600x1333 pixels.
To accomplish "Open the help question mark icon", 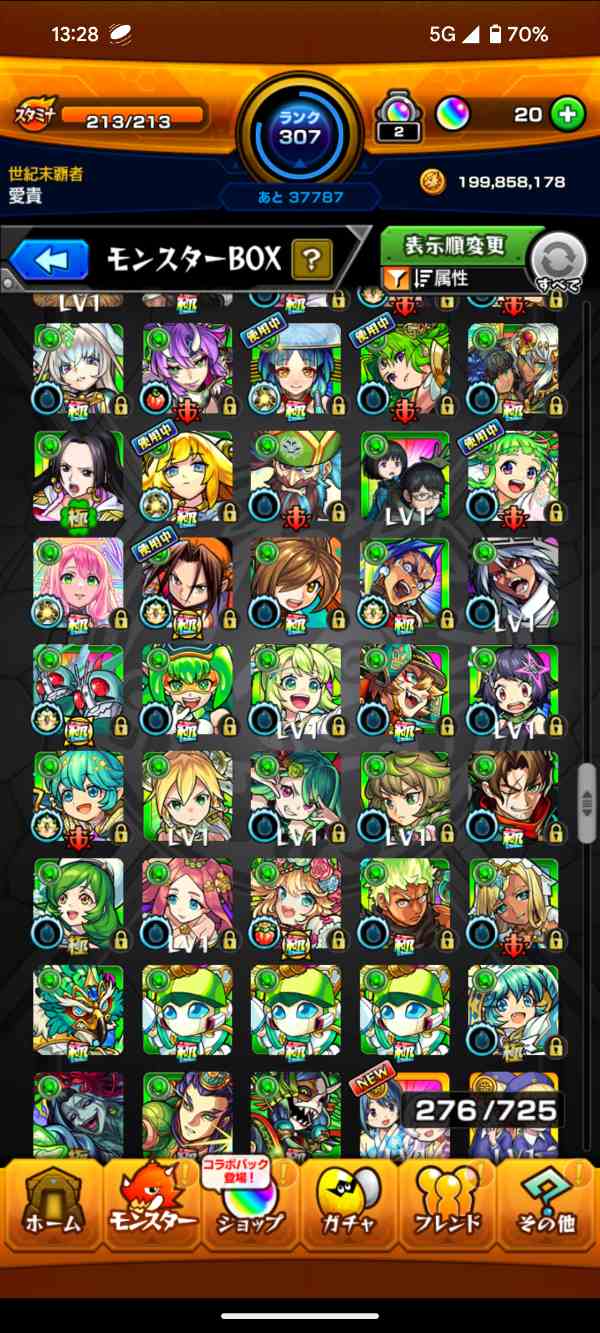I will point(311,261).
